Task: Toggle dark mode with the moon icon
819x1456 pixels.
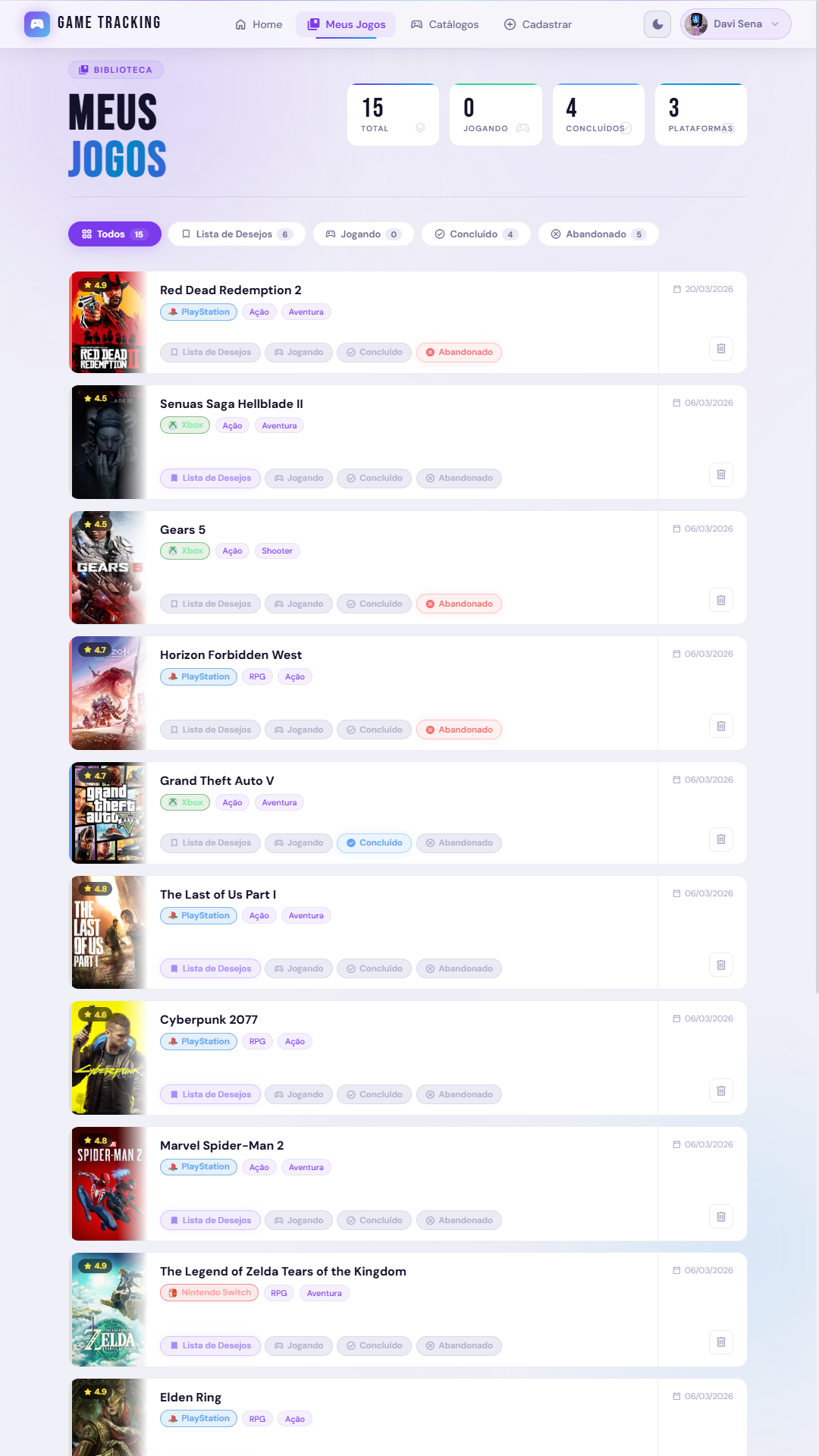Action: [657, 24]
